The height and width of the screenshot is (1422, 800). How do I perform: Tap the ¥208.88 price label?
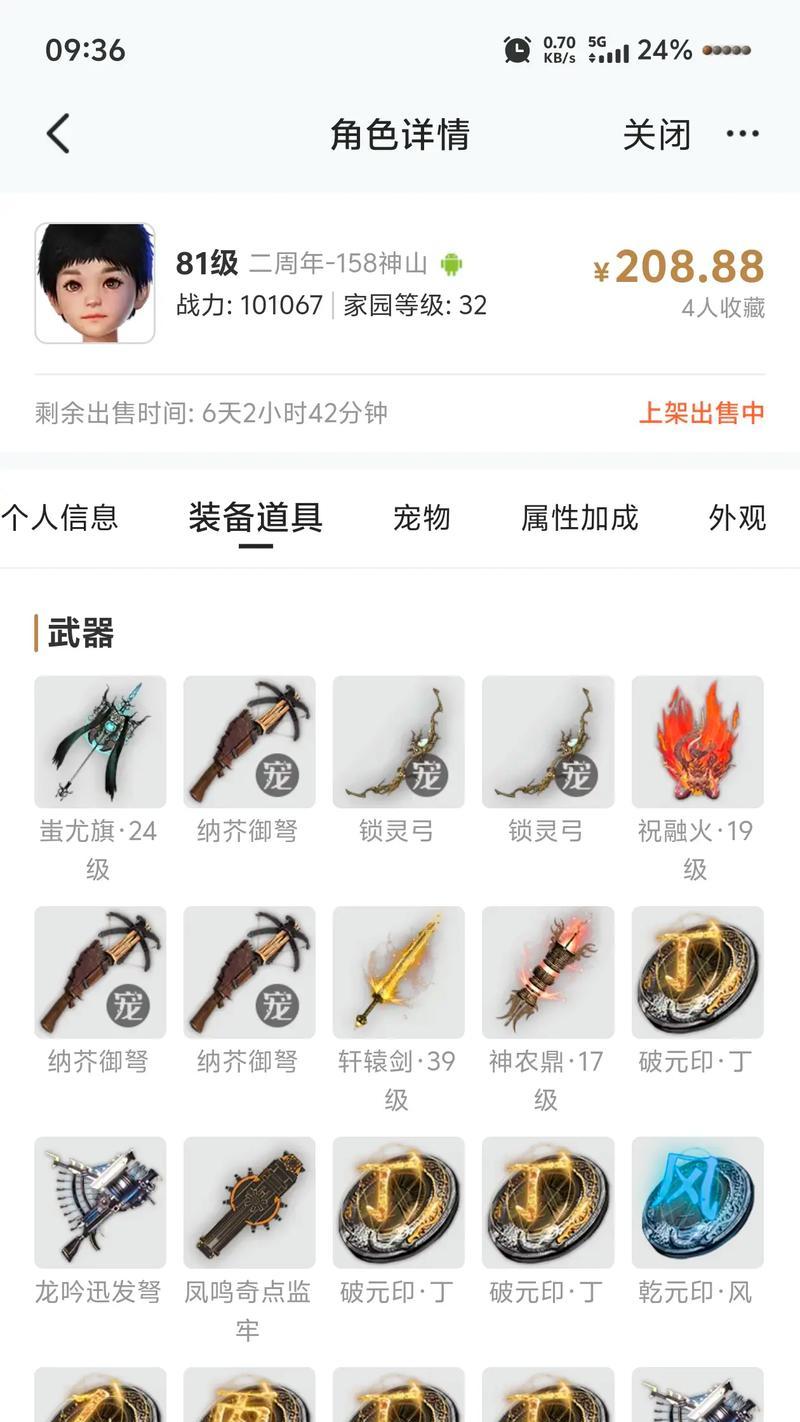678,264
